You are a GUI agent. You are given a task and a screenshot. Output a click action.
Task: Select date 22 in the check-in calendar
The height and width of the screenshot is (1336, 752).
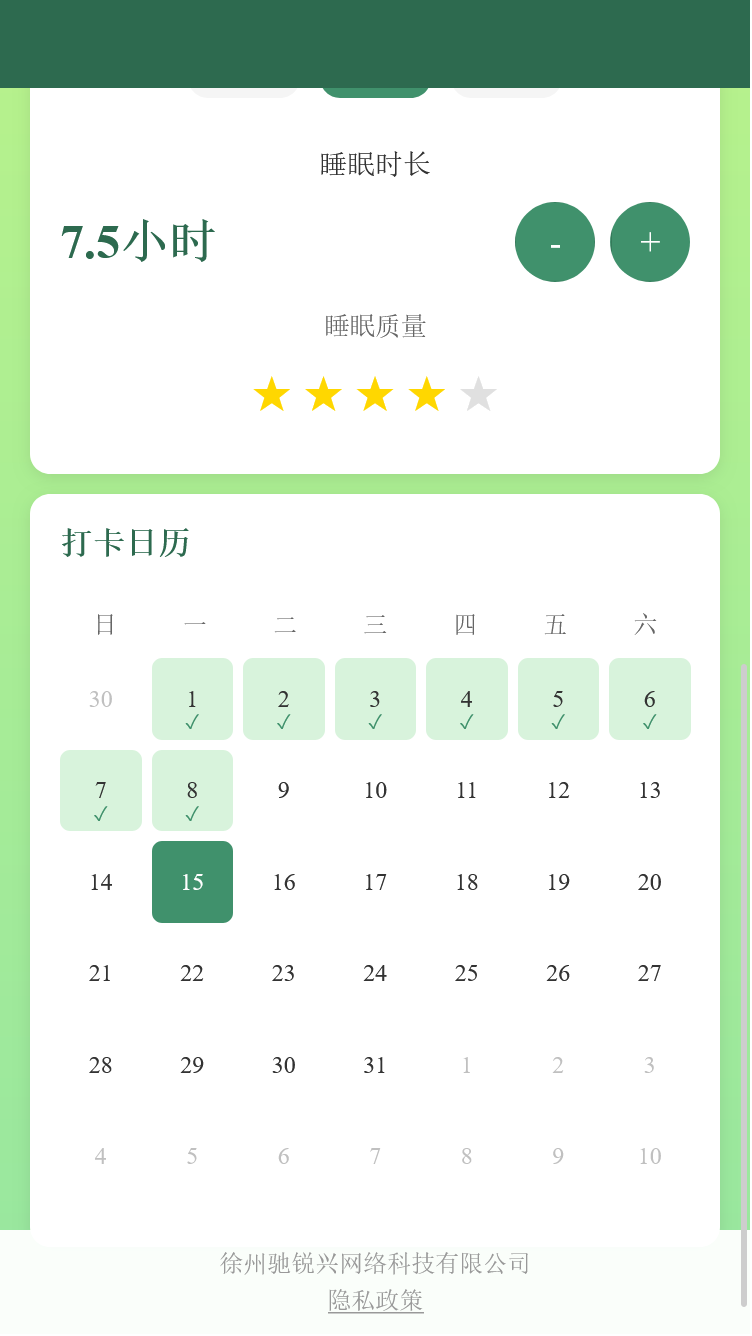tap(192, 973)
